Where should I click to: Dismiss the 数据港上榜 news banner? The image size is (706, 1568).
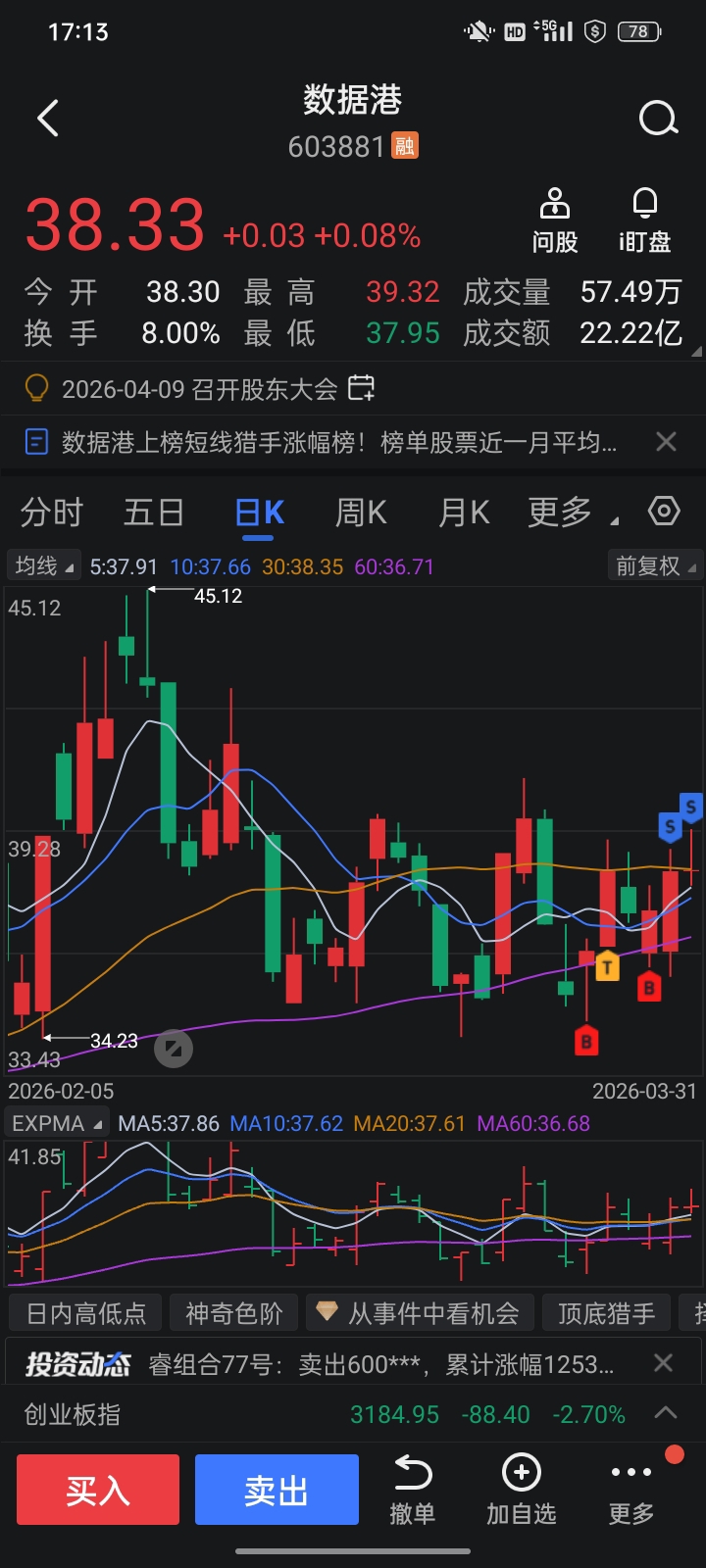(x=666, y=442)
